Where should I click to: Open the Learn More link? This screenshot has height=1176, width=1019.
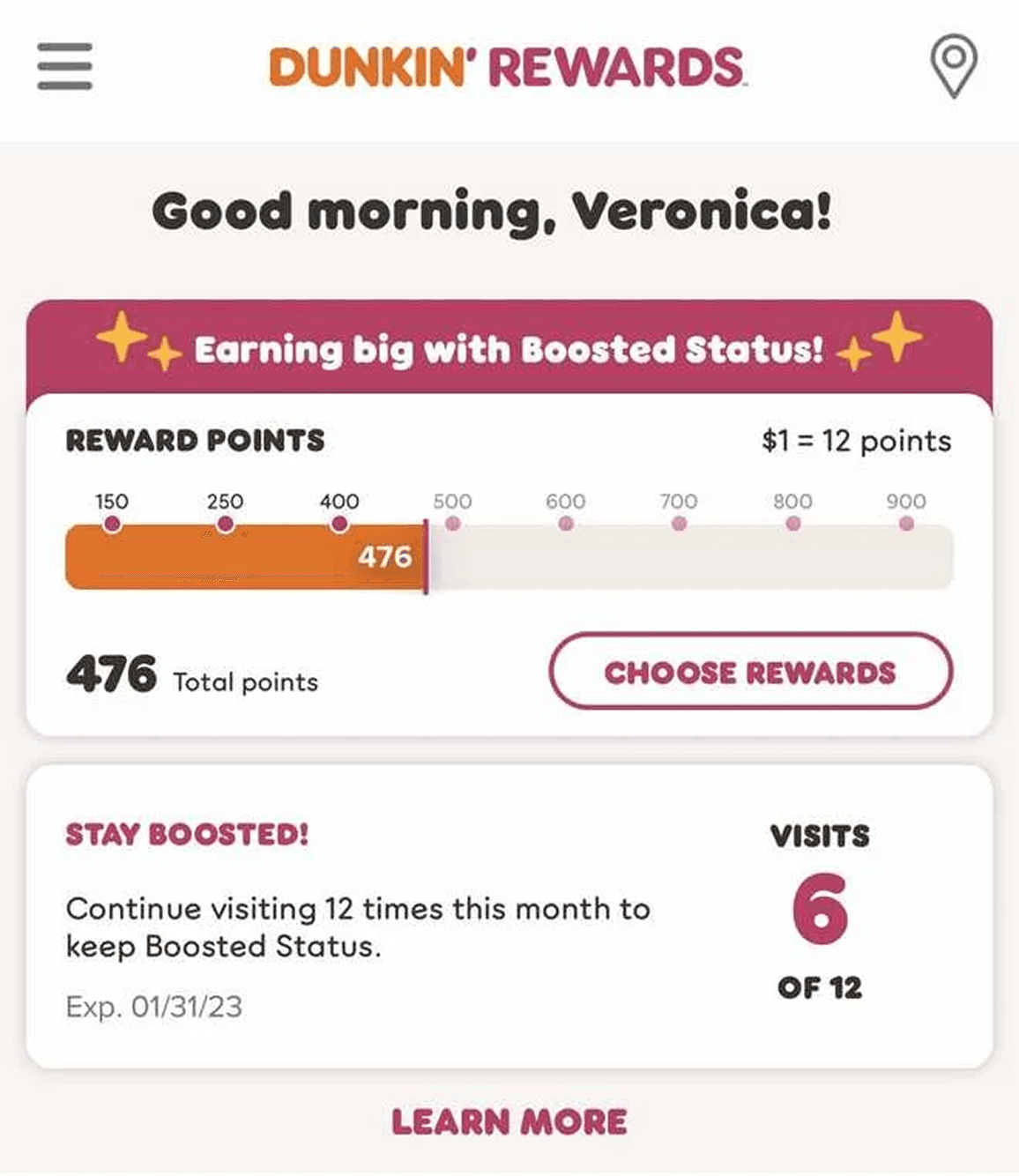coord(509,1122)
